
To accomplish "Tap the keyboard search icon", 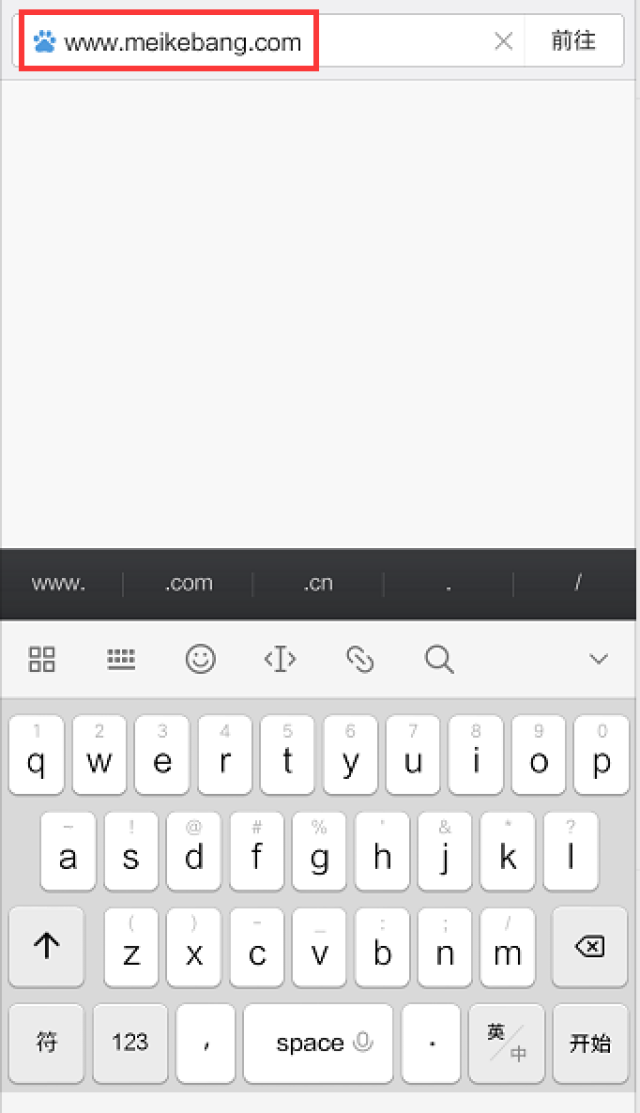I will pos(439,659).
